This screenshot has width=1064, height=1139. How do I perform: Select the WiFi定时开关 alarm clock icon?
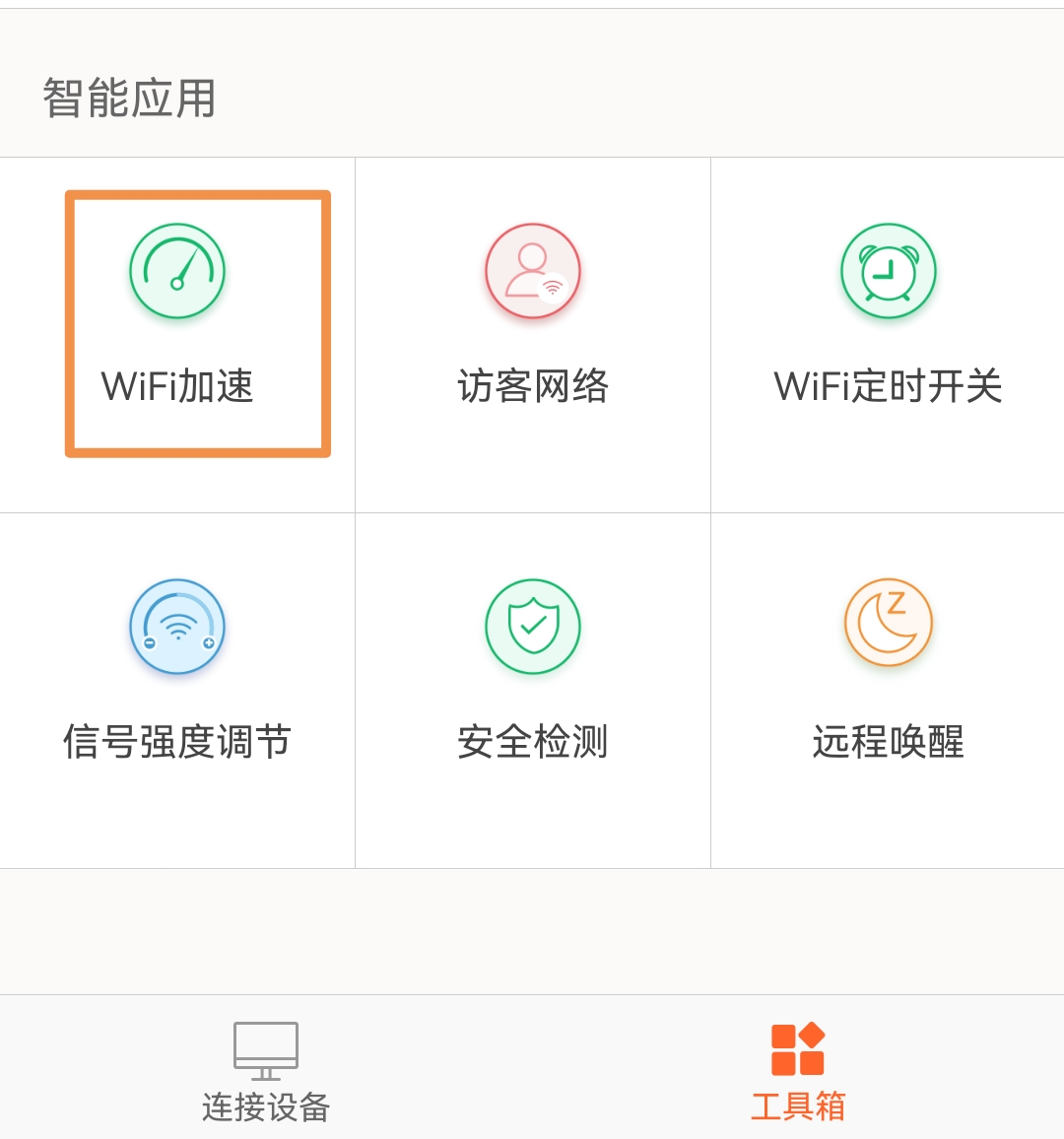click(887, 271)
